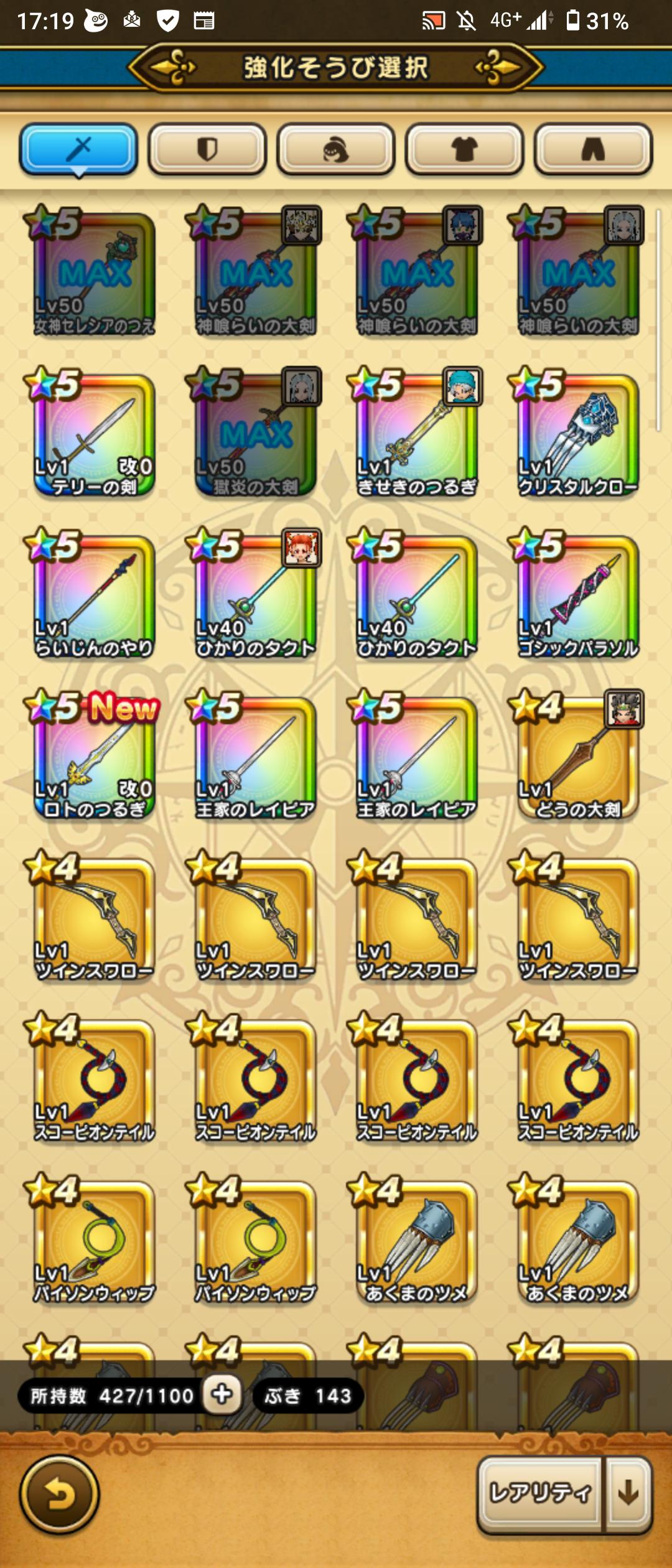Expand inventory capacity with plus button

click(x=222, y=1394)
